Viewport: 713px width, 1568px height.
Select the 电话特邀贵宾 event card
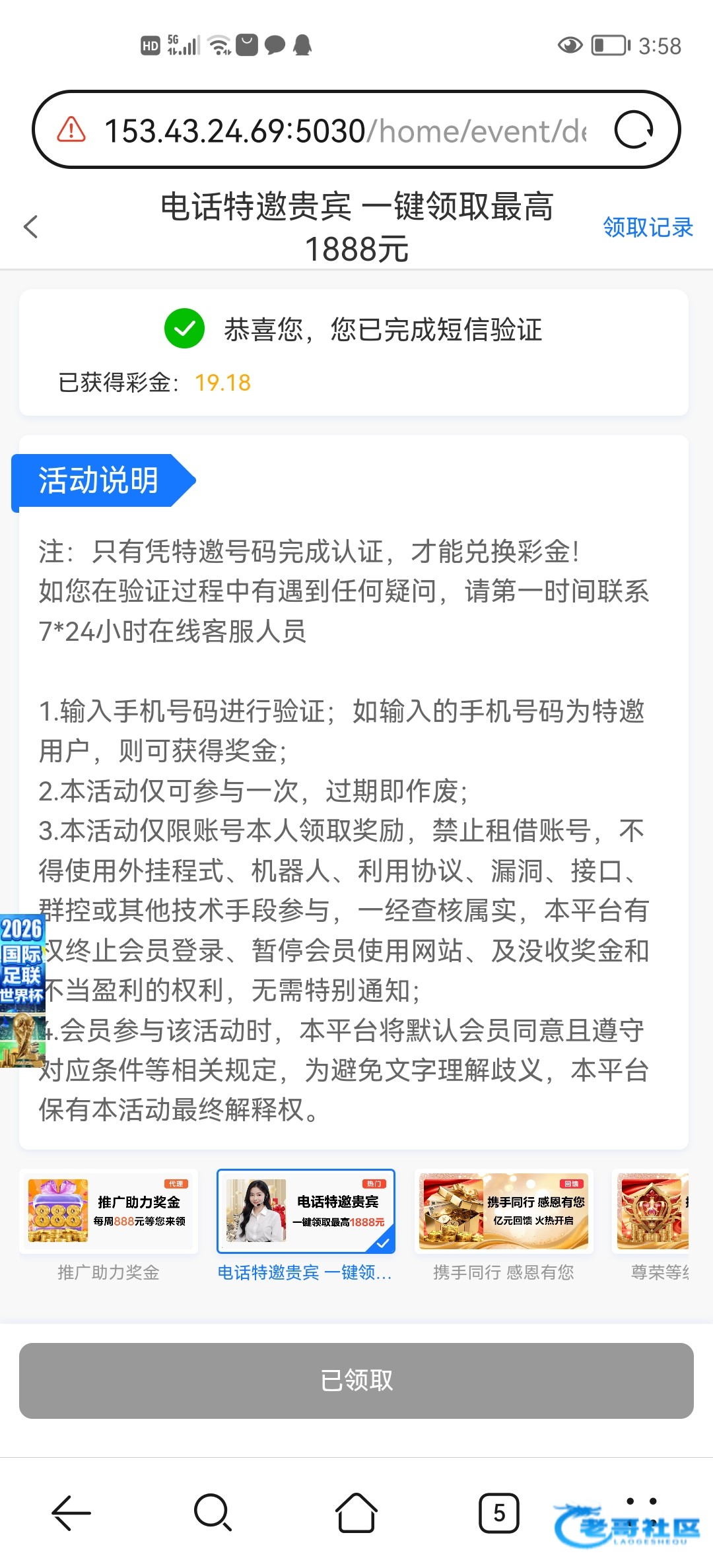306,1212
